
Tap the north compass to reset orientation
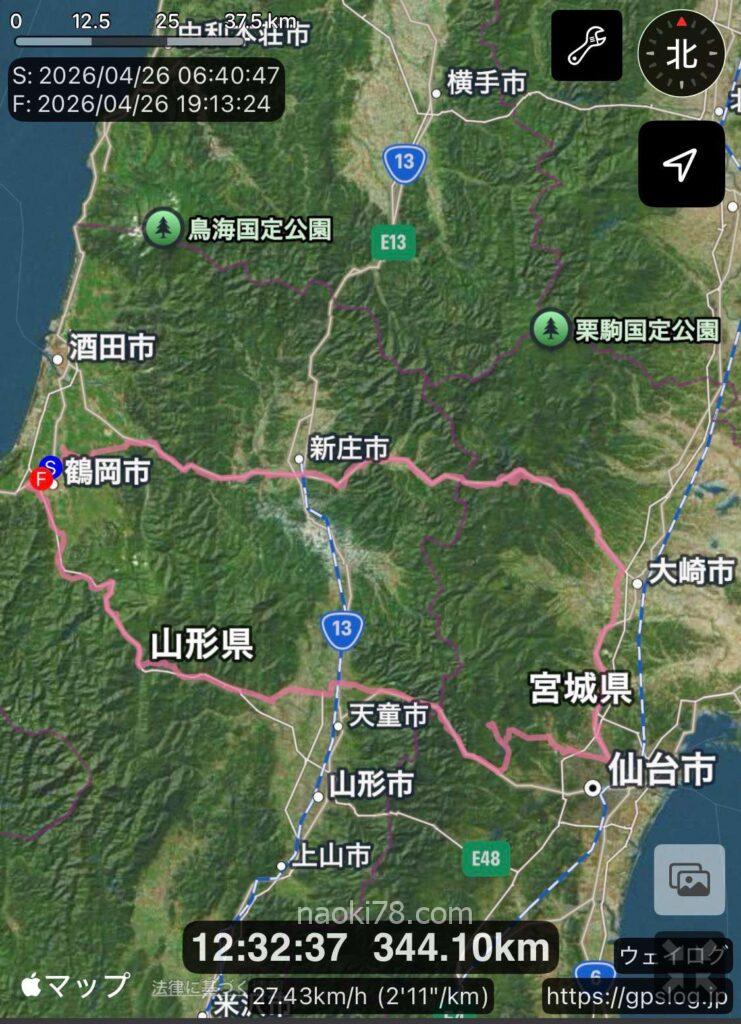click(682, 53)
